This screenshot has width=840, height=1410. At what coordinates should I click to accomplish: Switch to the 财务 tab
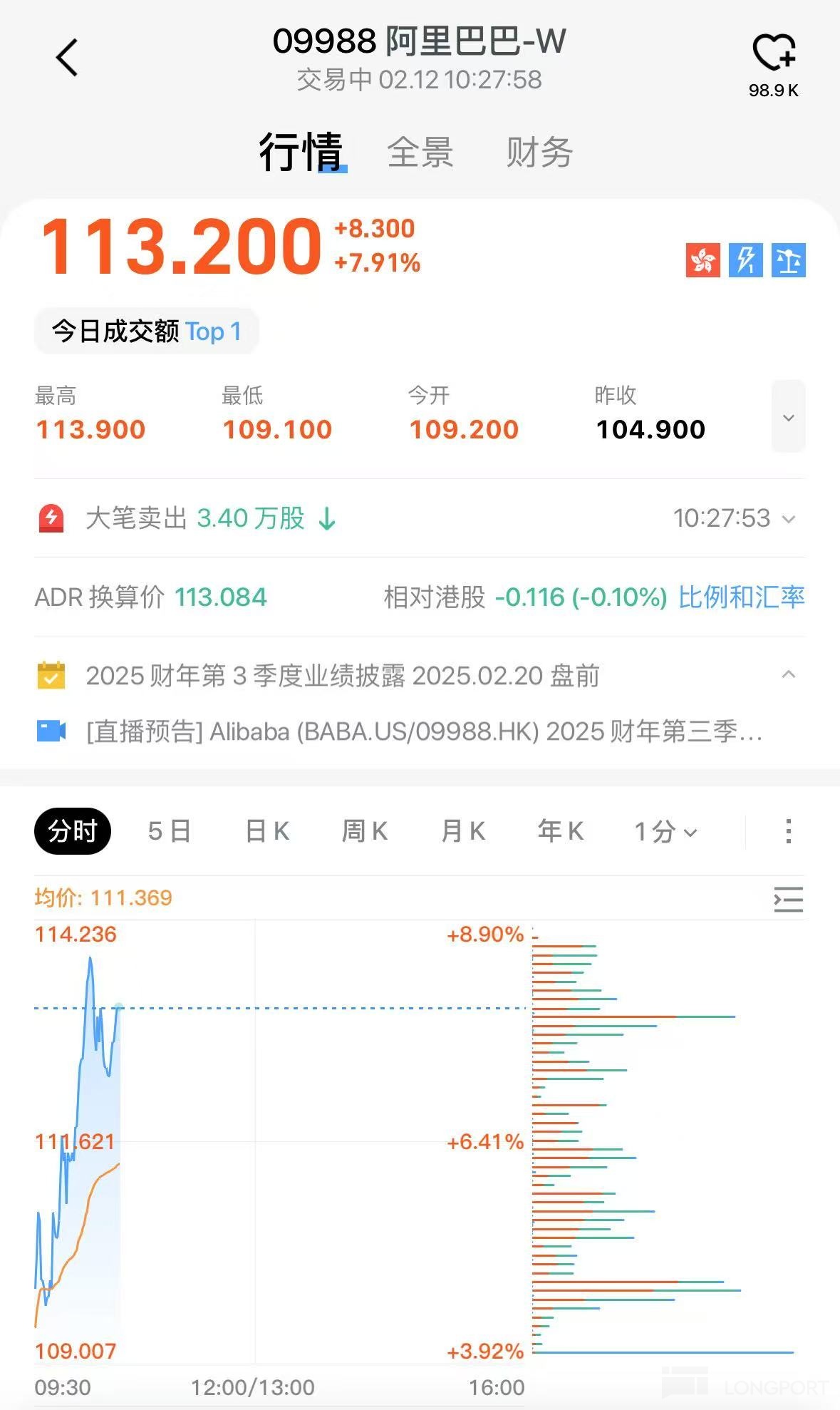pos(539,152)
